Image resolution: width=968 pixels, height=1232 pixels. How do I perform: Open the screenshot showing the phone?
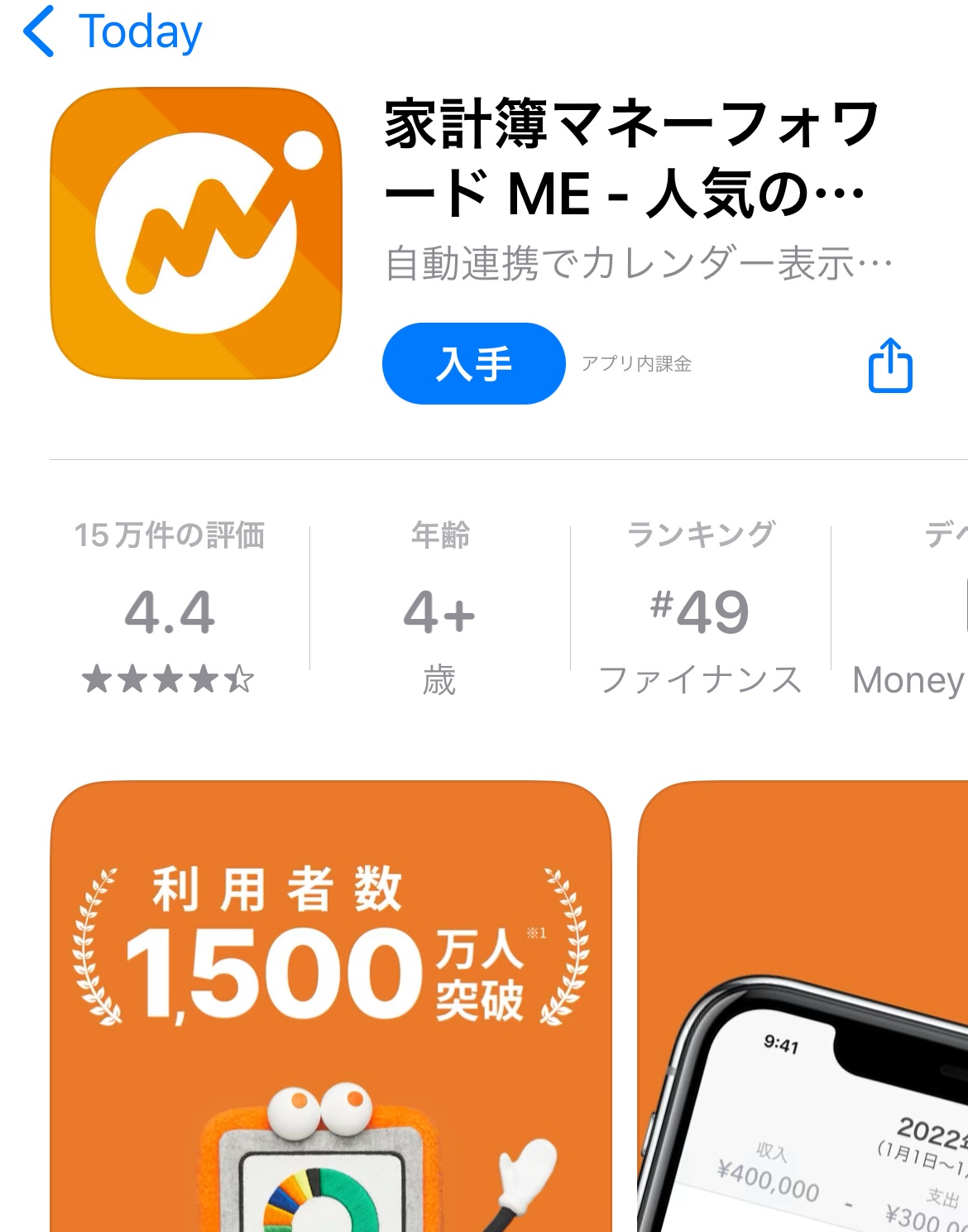point(803,1005)
